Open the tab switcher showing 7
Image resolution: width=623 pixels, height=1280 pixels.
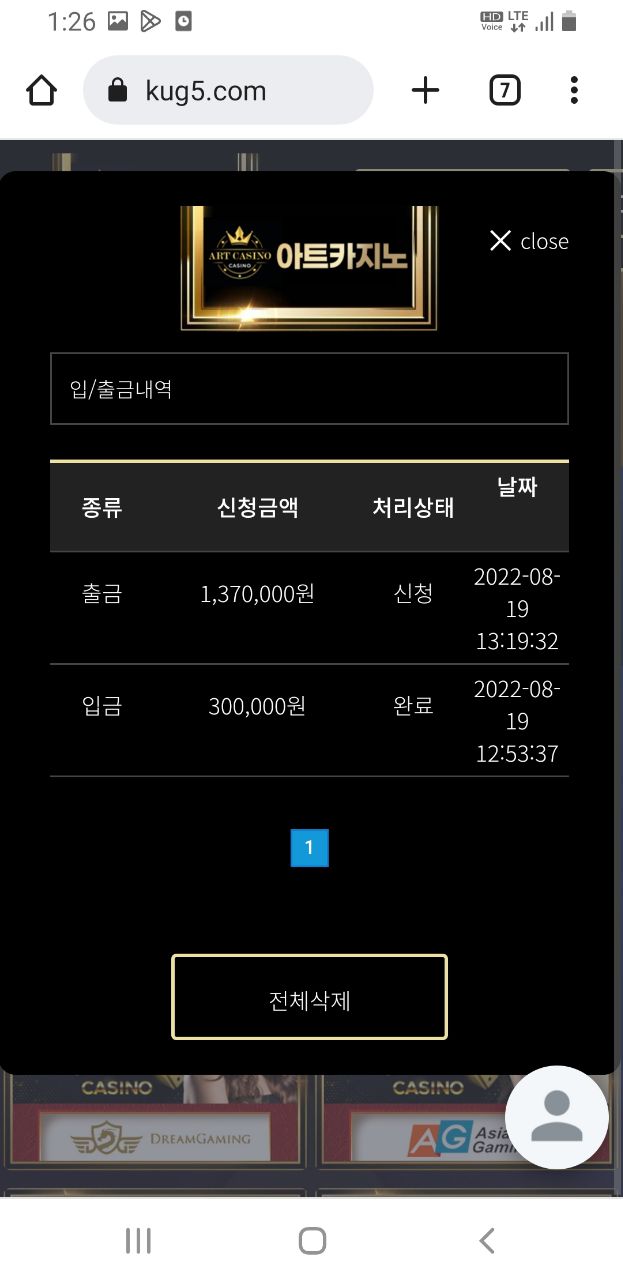click(x=504, y=91)
